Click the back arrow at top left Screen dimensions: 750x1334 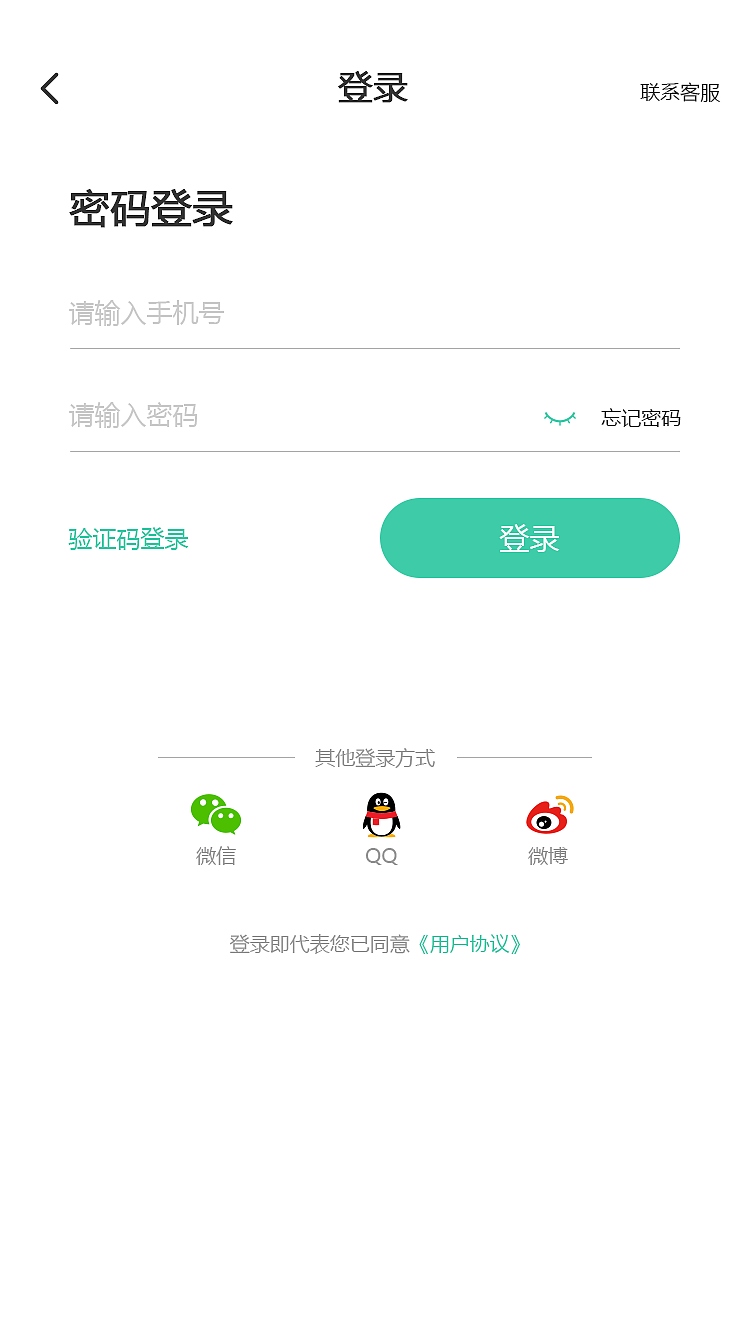(x=49, y=88)
